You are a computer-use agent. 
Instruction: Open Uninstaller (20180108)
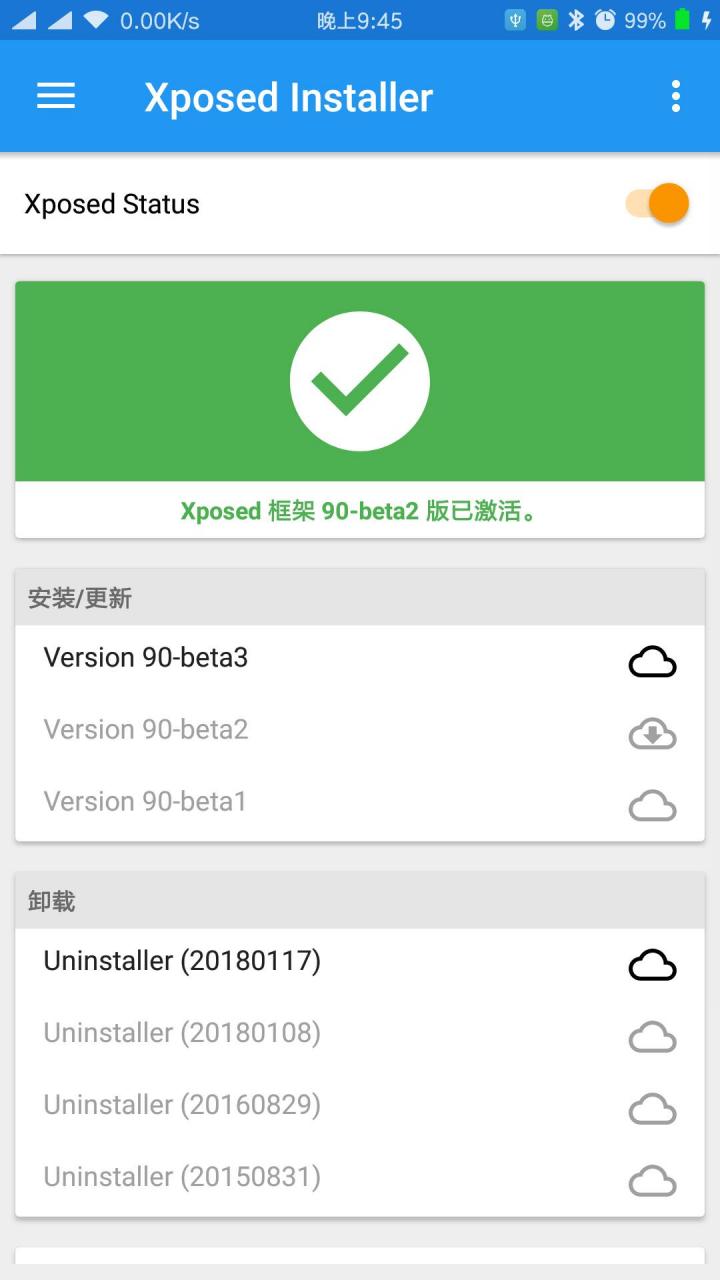(360, 1034)
